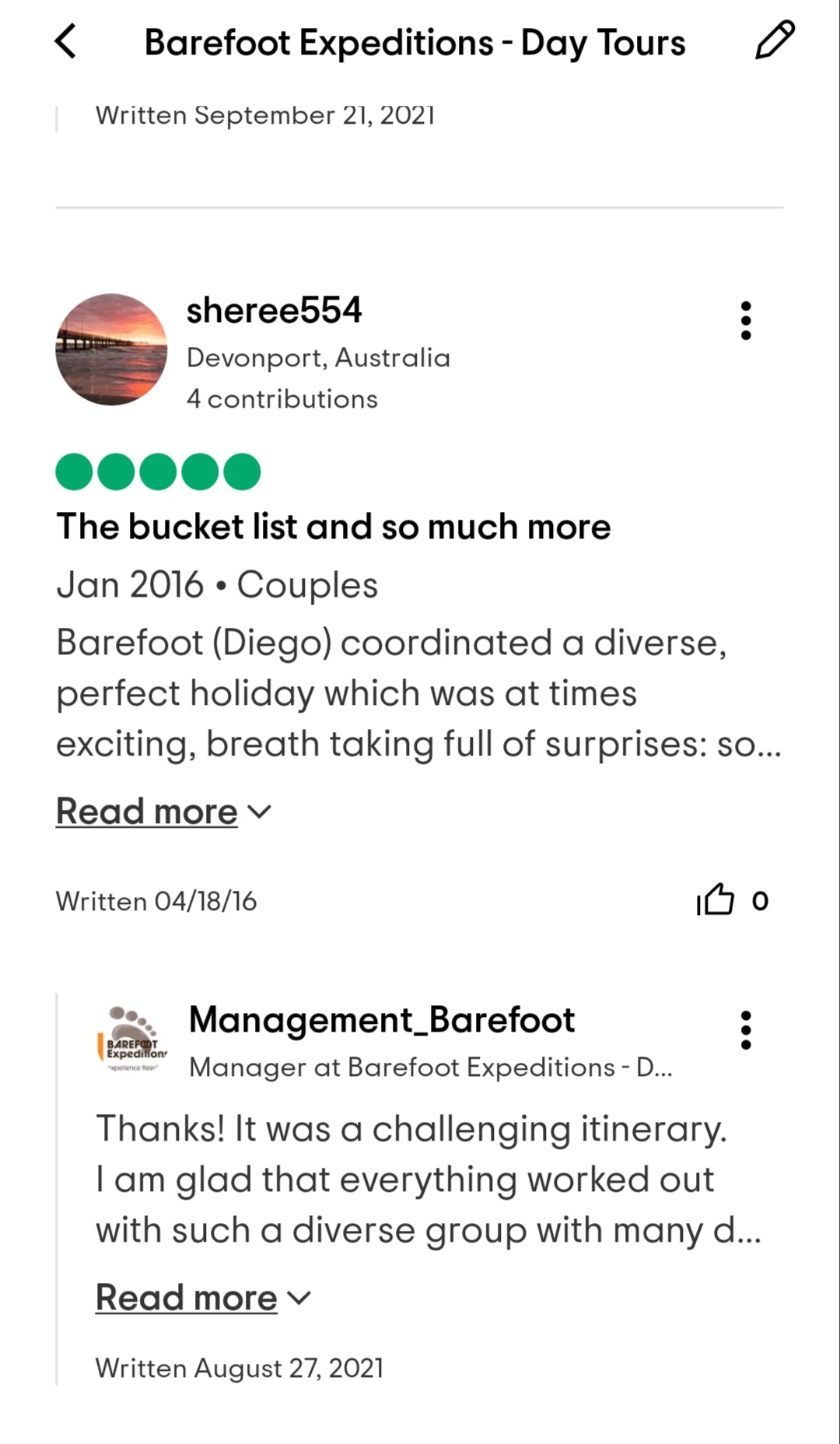View the Management_Barefoot profile
Screen dimensions: 840x1444
[x=382, y=1019]
